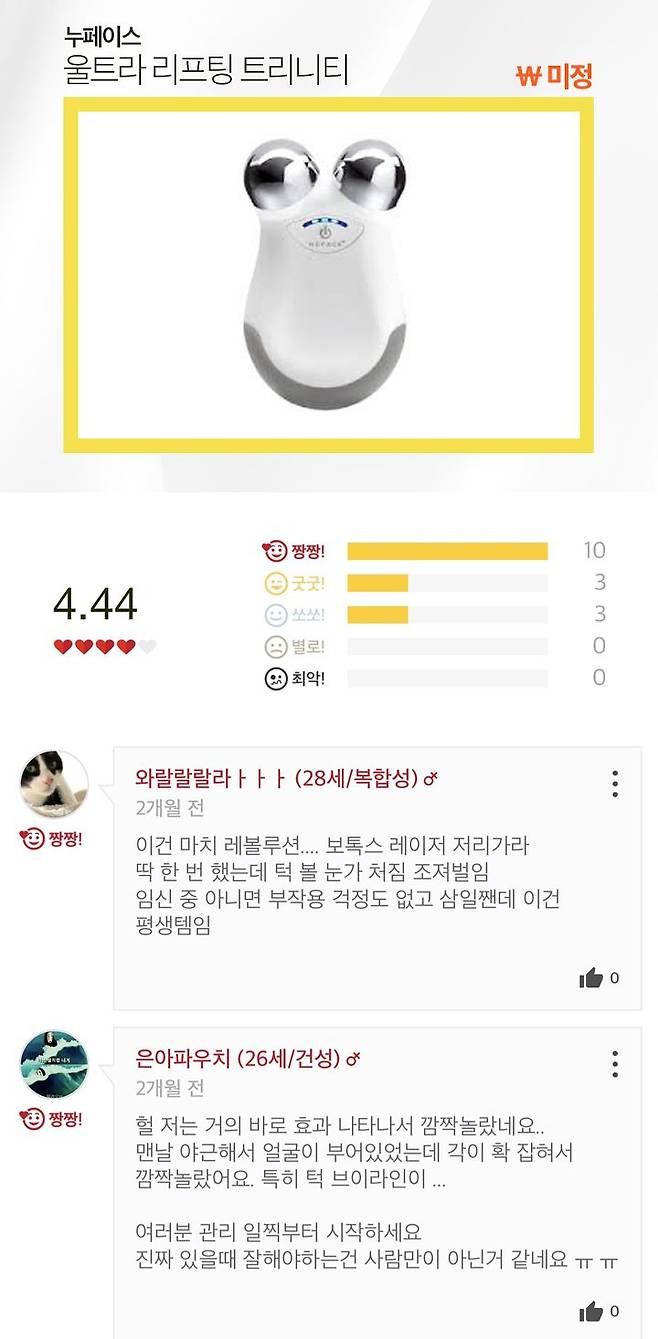View 은아파우치's profile picture
Screen dimensions: 658x1339
54,1064
